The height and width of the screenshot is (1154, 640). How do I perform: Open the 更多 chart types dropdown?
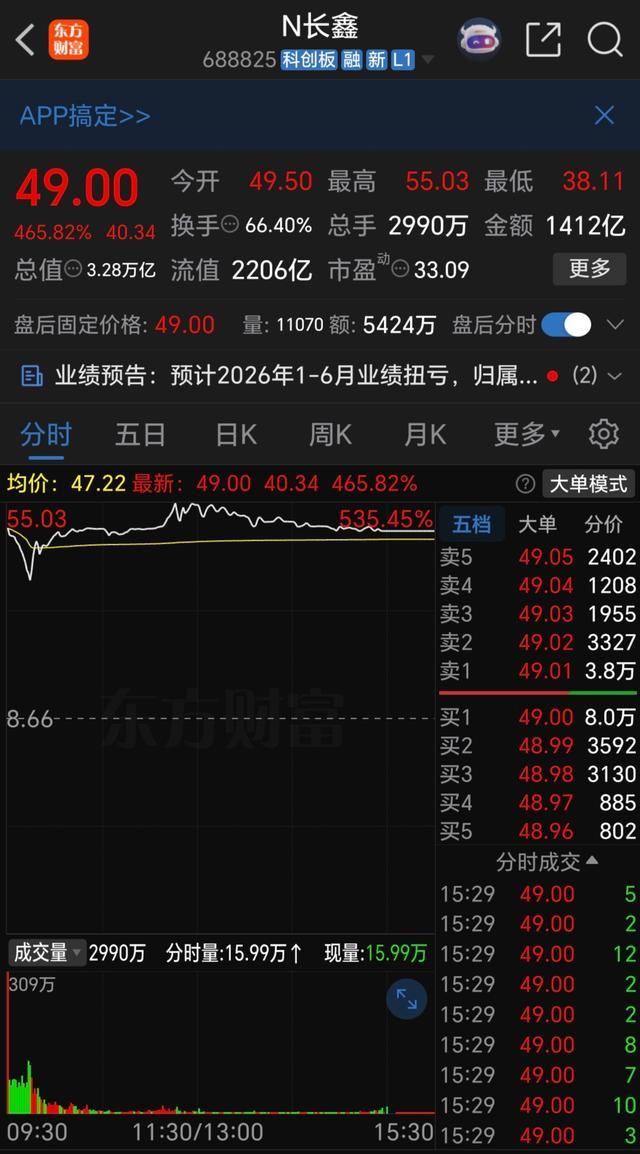click(526, 434)
